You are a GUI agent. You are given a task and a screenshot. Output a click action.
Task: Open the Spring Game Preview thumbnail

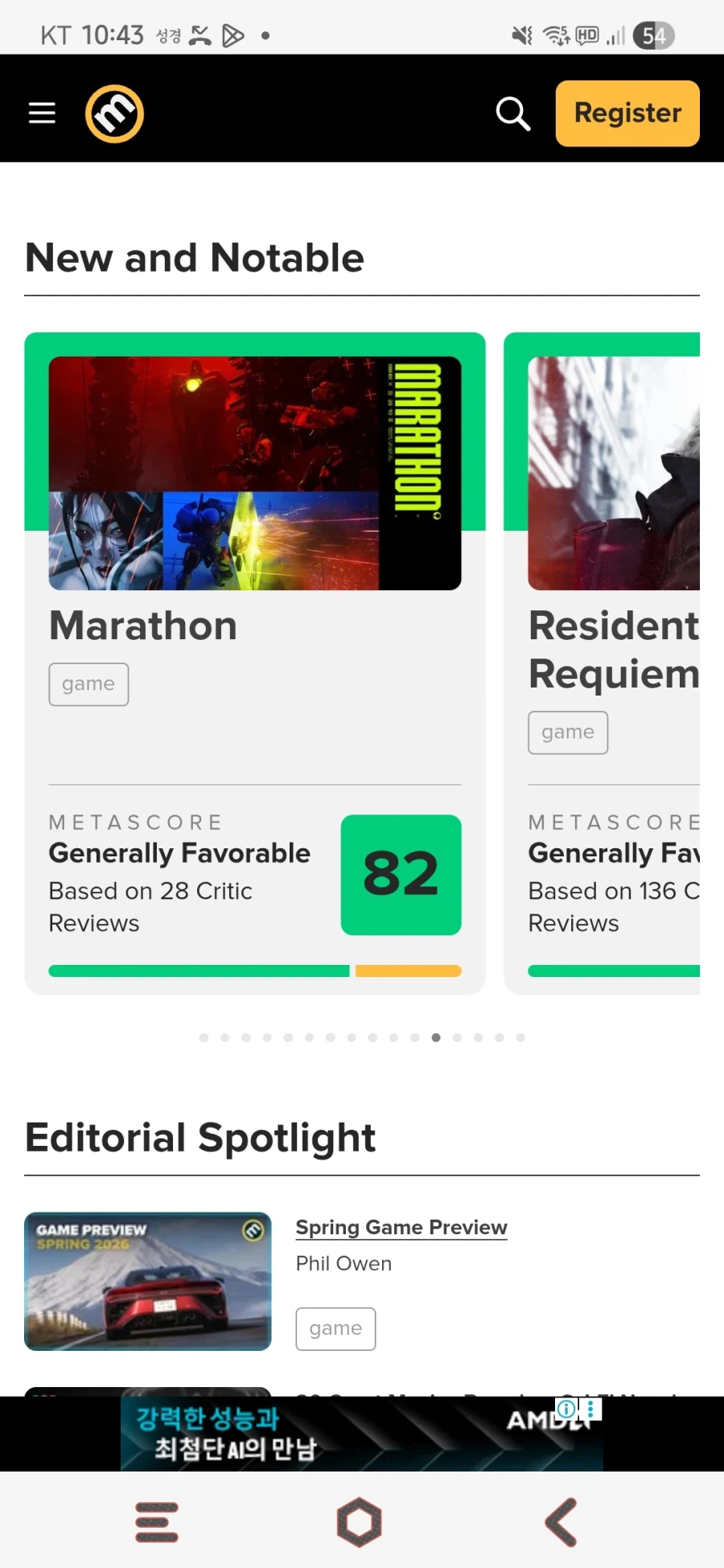tap(148, 1281)
